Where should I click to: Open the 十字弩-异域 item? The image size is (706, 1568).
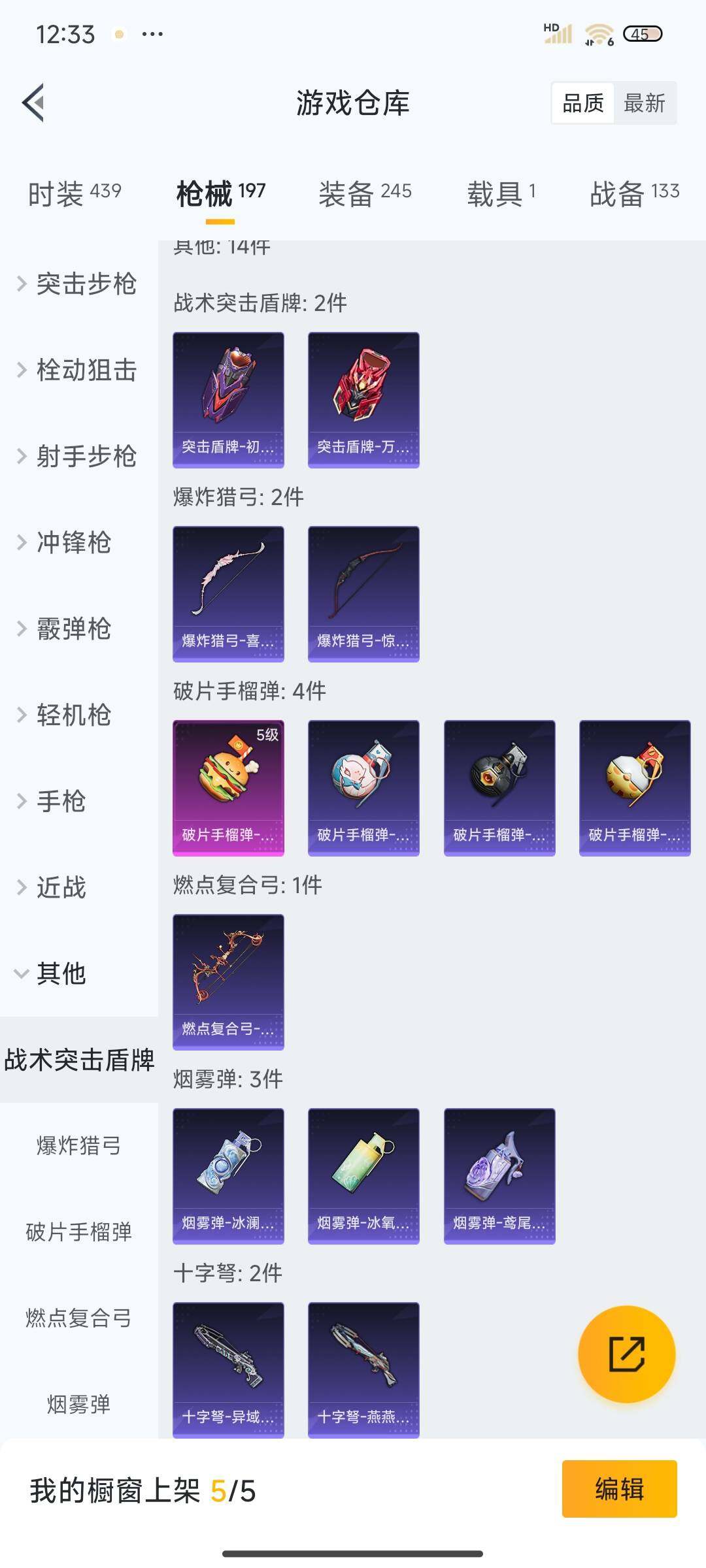click(228, 1369)
